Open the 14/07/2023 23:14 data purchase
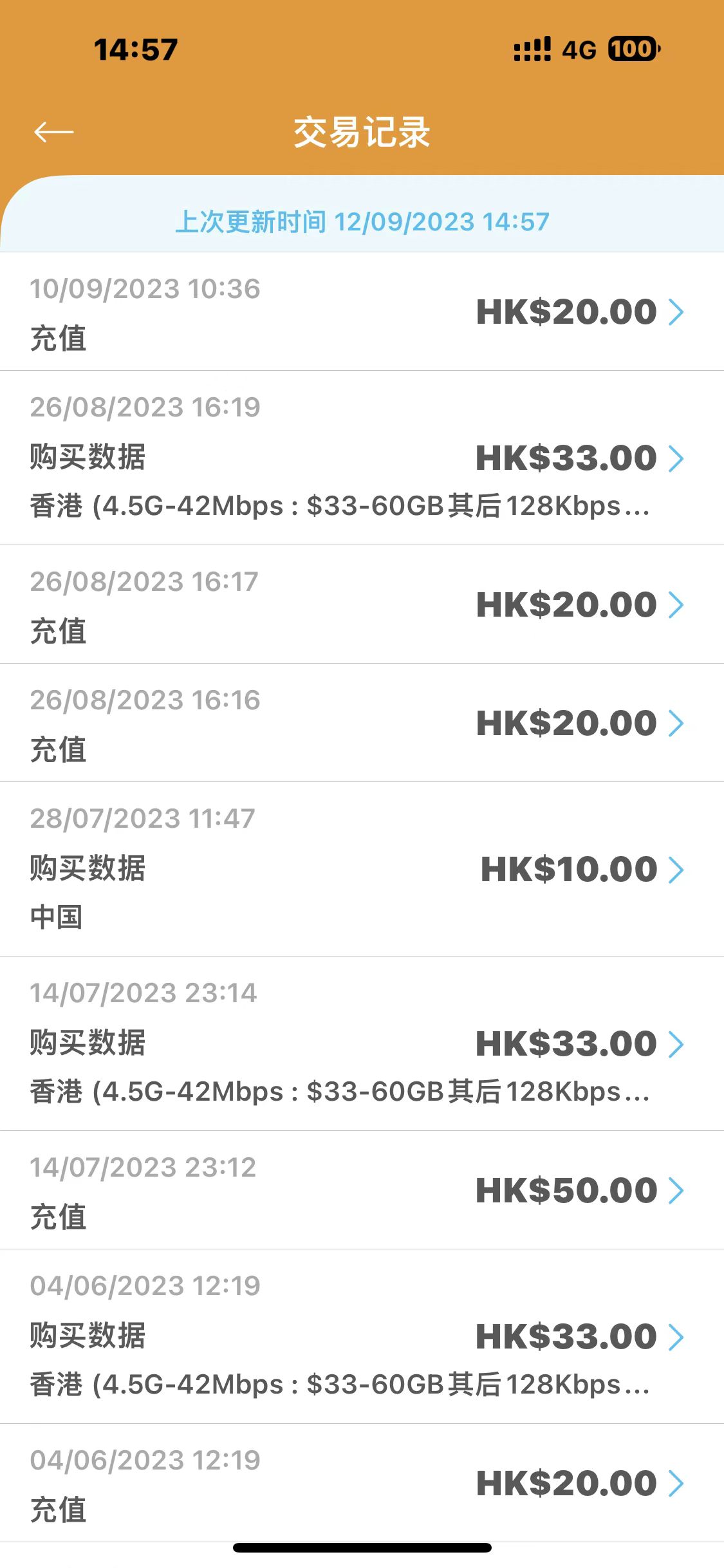Screen dimensions: 724x1568 coord(362,1043)
